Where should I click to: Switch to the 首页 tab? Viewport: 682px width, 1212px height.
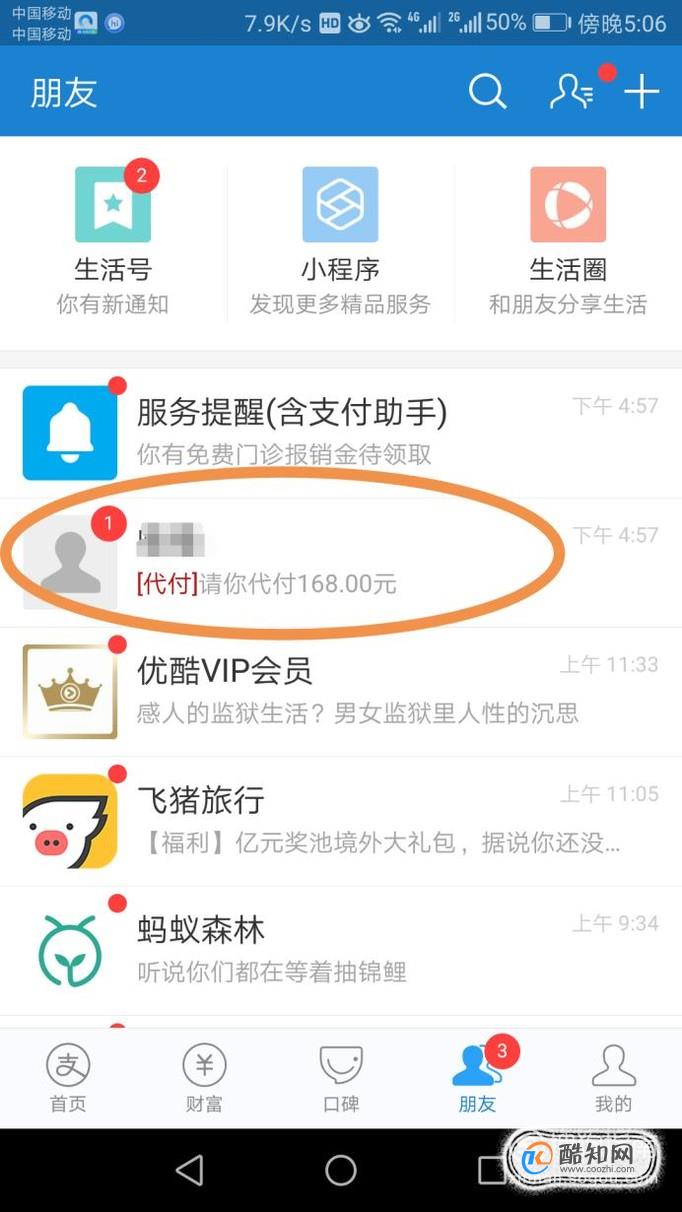point(68,1079)
